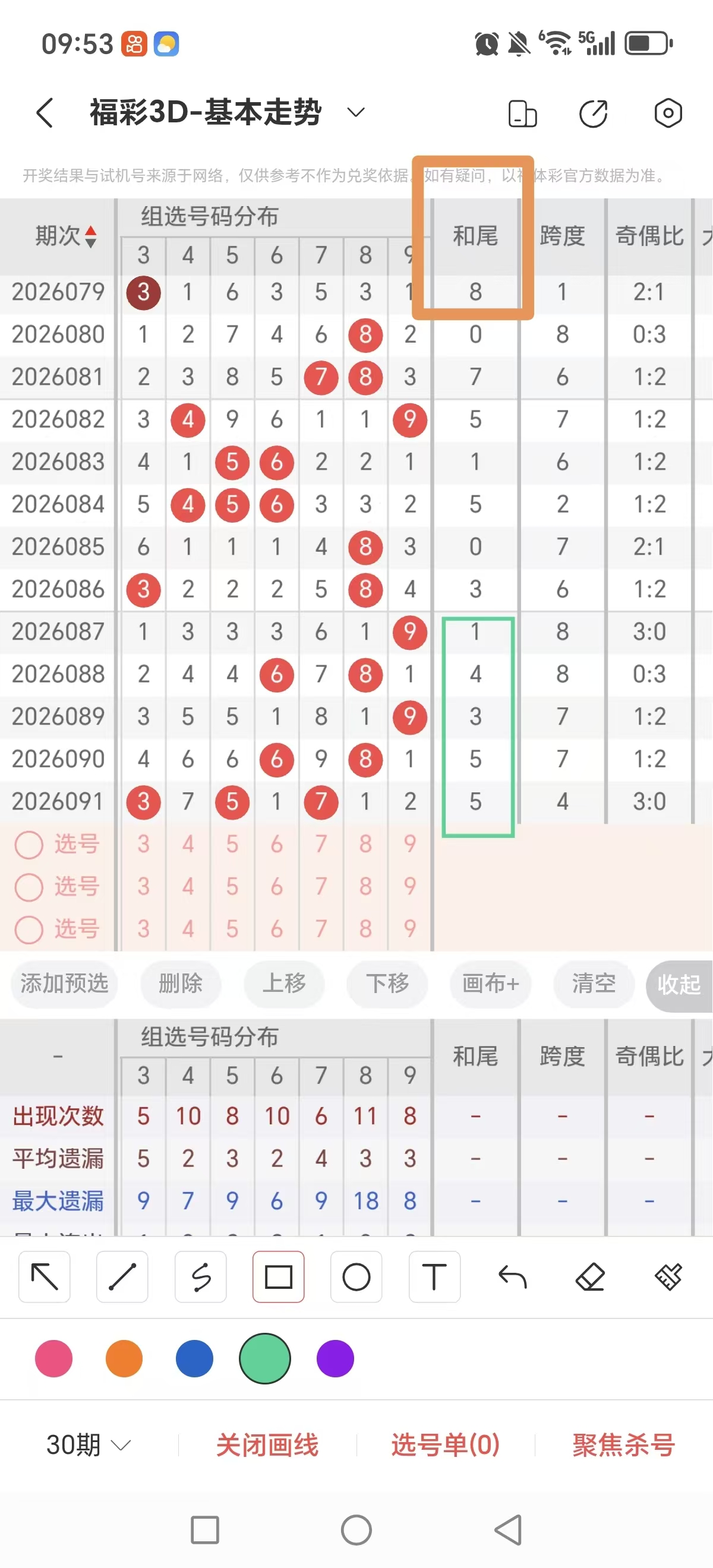Screen dimensions: 713x1568
Task: Choose the purple color swatch
Action: coord(335,1359)
